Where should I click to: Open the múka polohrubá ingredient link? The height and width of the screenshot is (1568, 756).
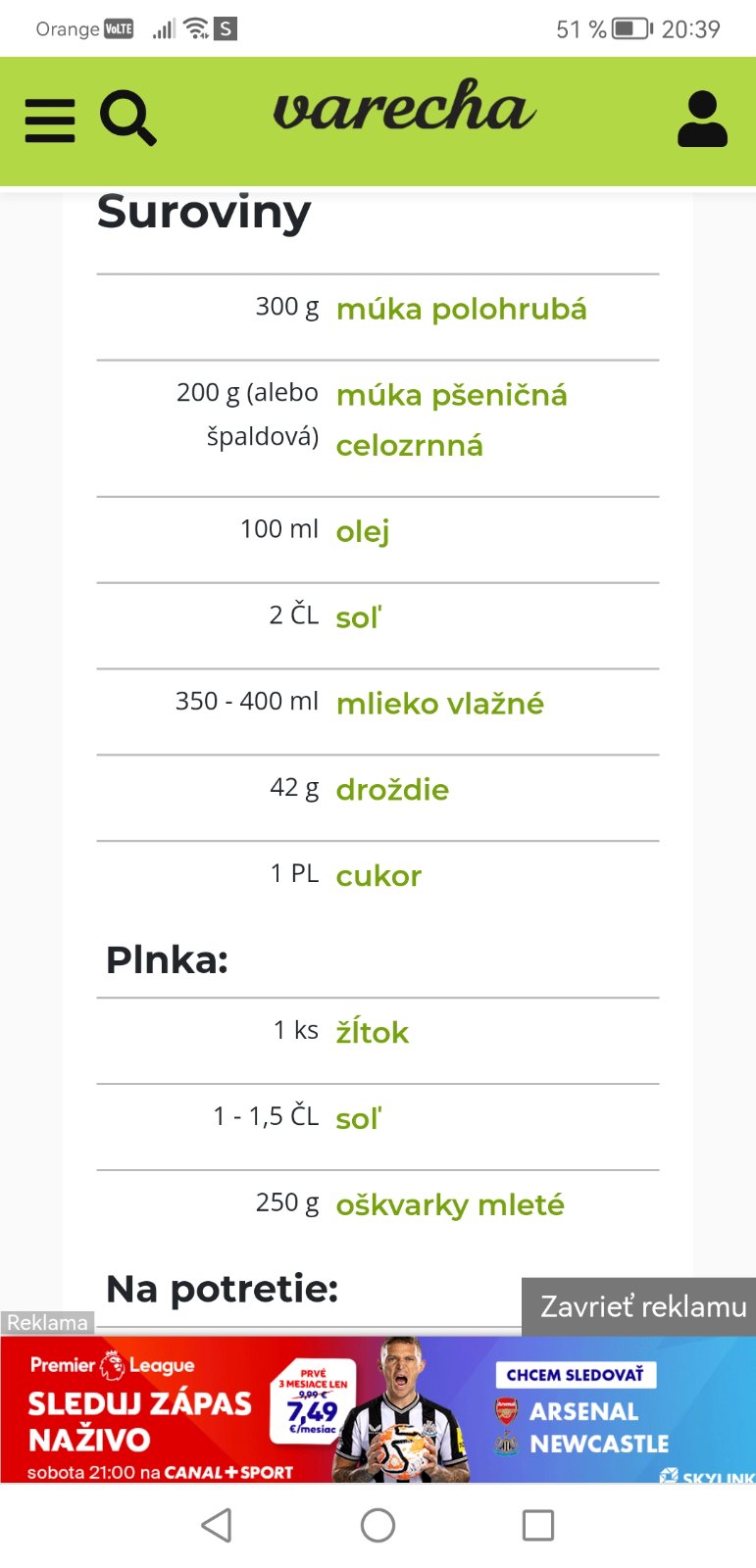461,310
